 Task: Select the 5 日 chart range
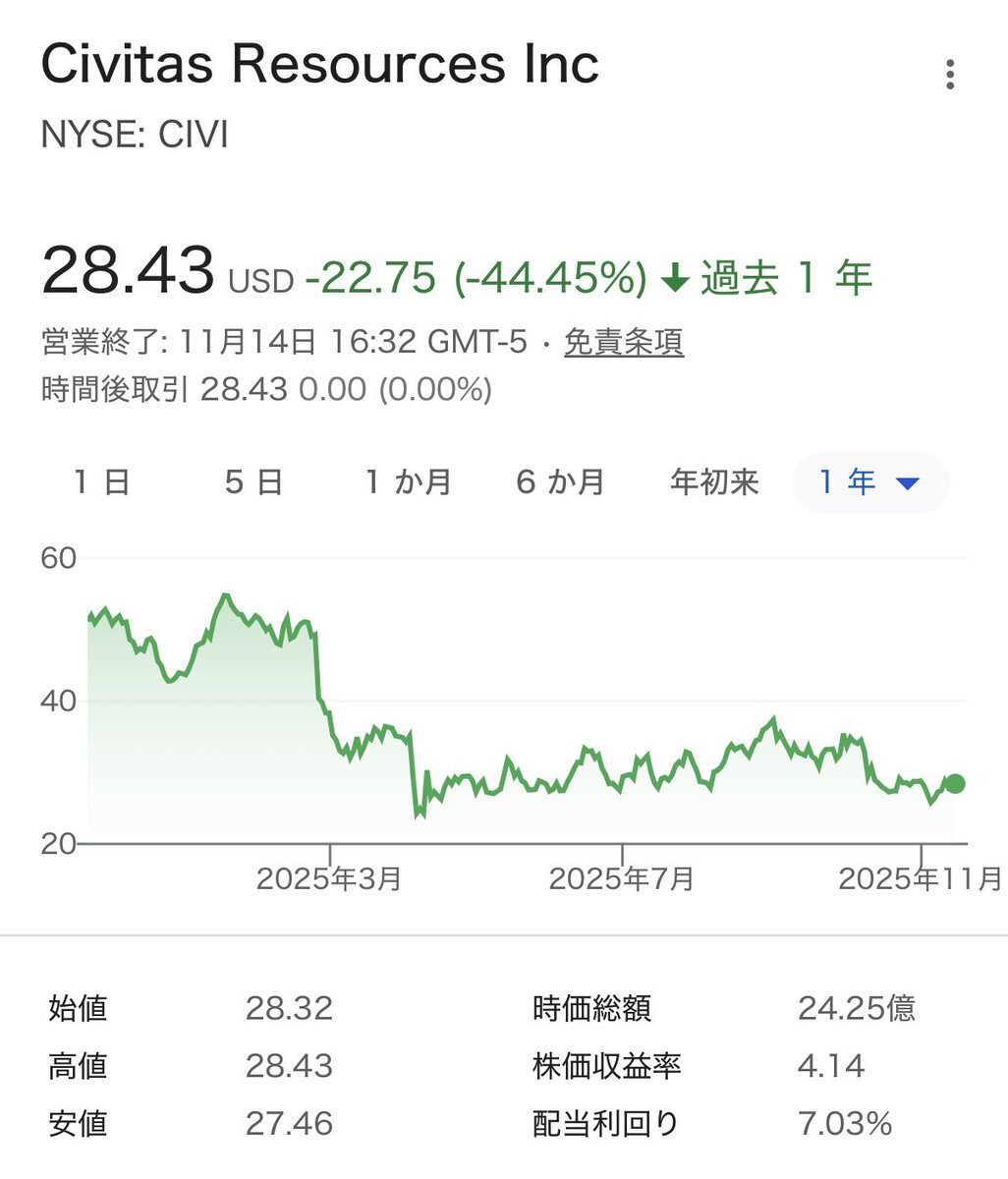[253, 482]
